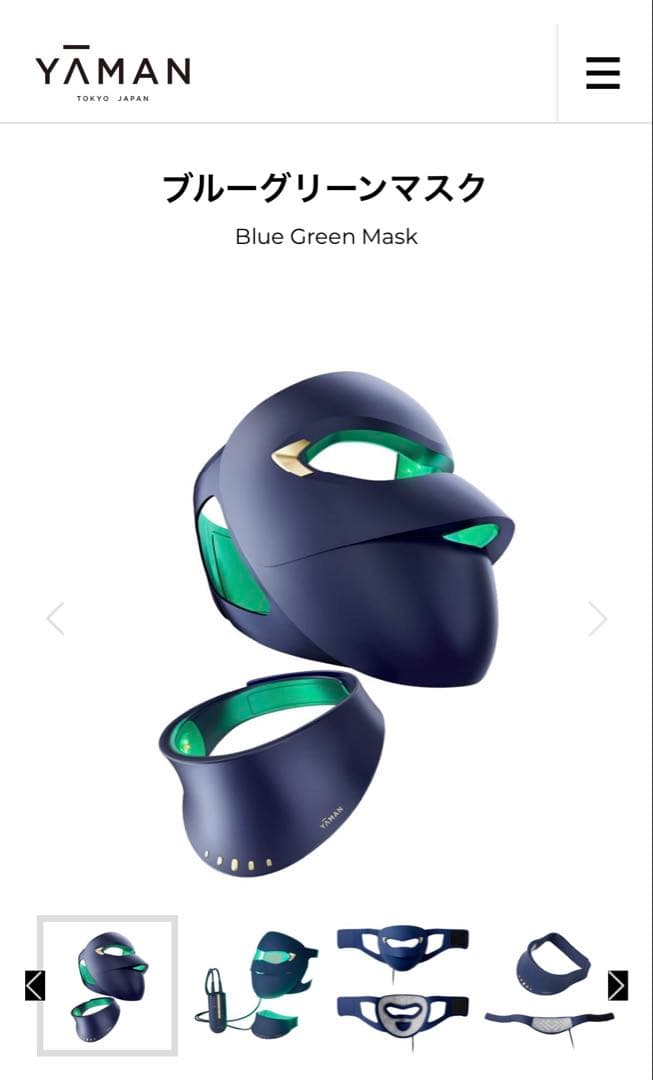Select the thumbnail showing two face straps

click(402, 986)
